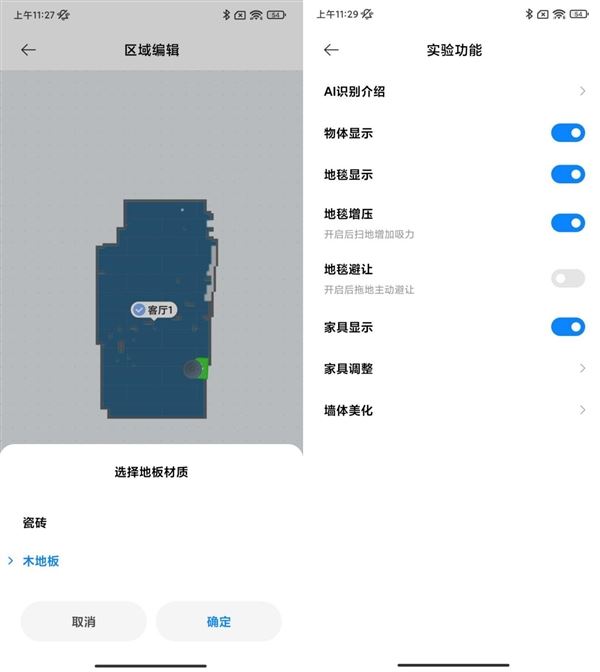Go back from the 区域编辑 screen

click(x=28, y=50)
